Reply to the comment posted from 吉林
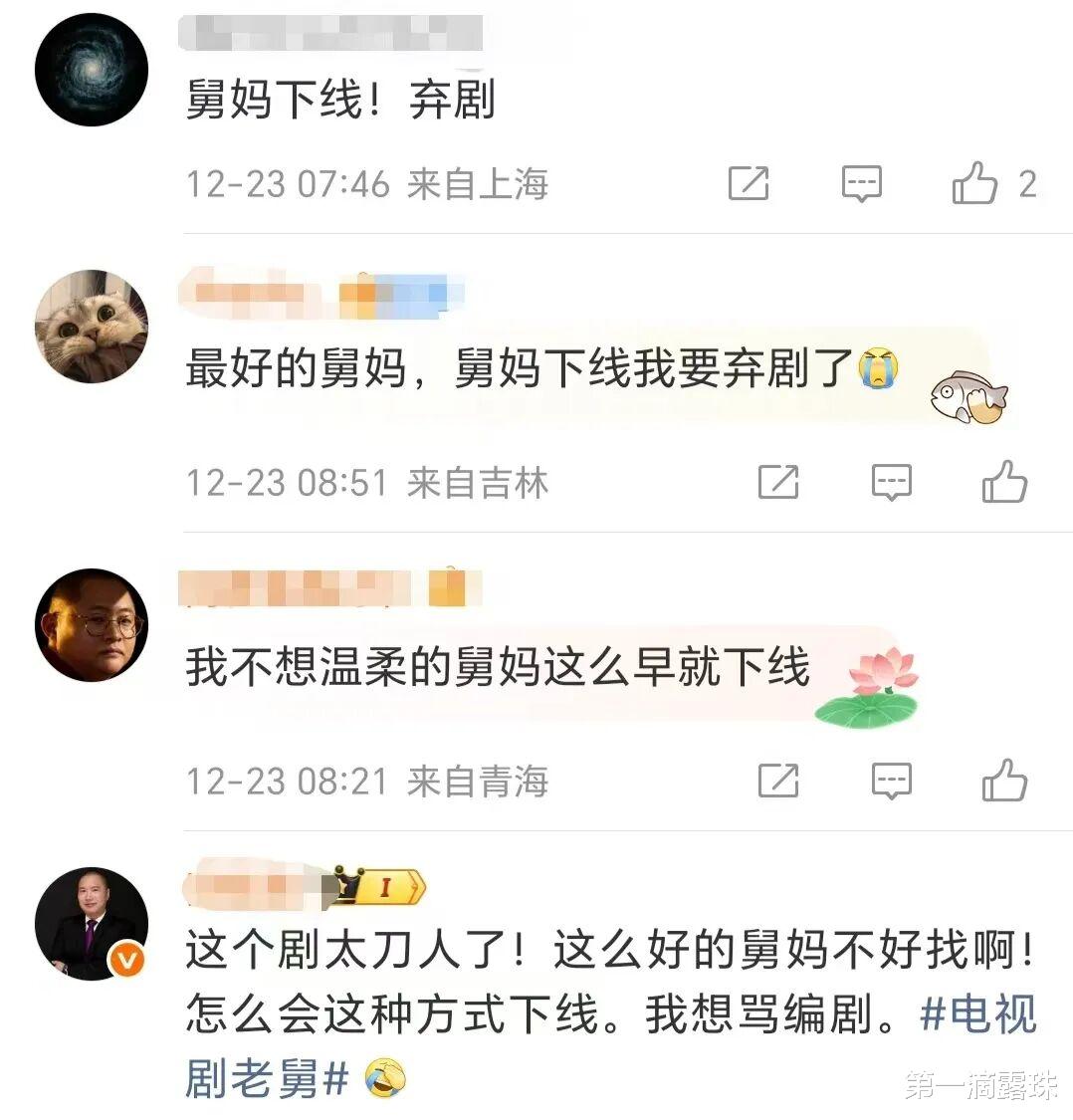 point(892,482)
